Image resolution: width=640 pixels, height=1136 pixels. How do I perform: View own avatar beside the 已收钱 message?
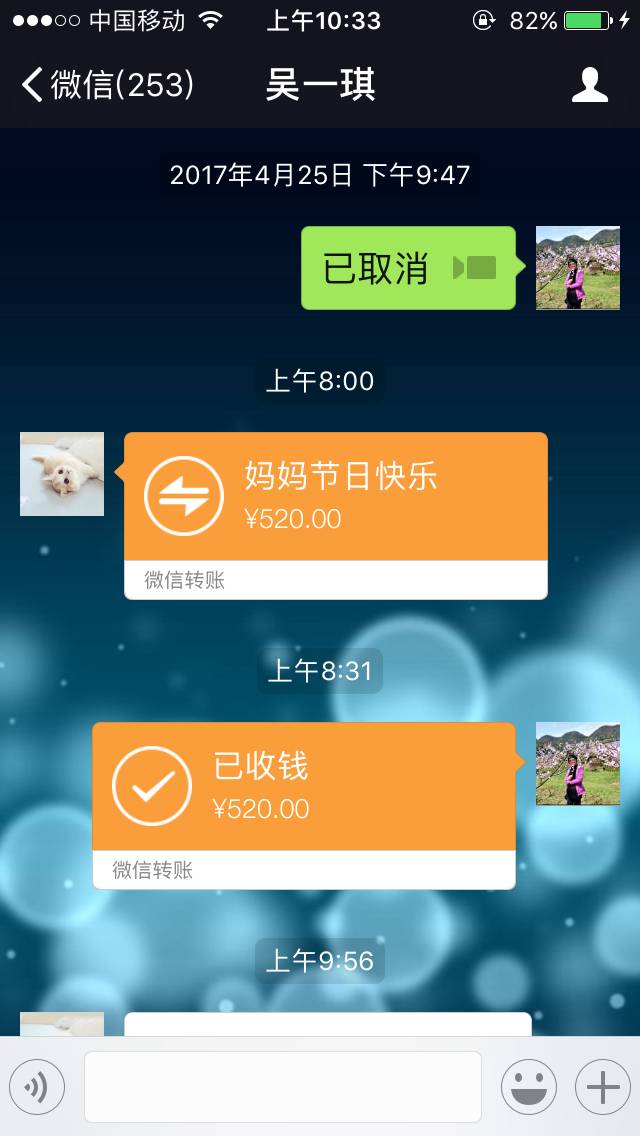[578, 764]
